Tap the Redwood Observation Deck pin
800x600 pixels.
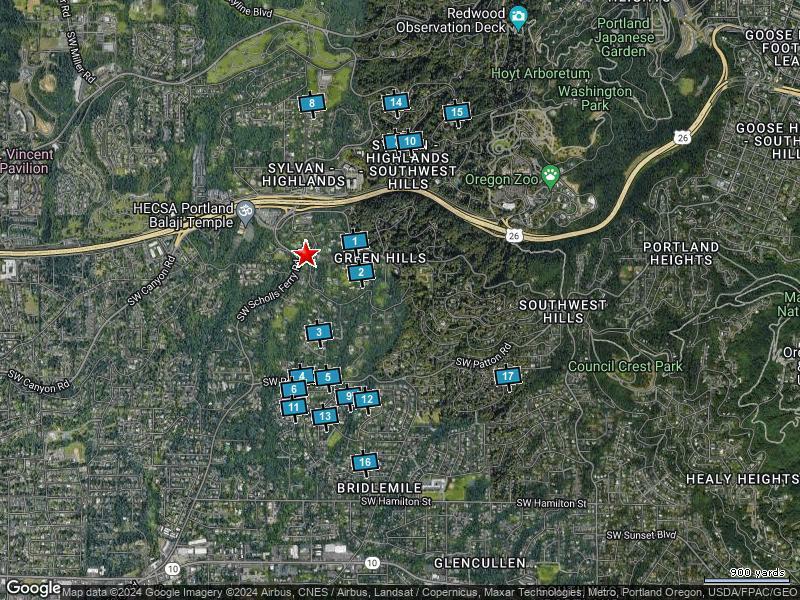coord(518,16)
